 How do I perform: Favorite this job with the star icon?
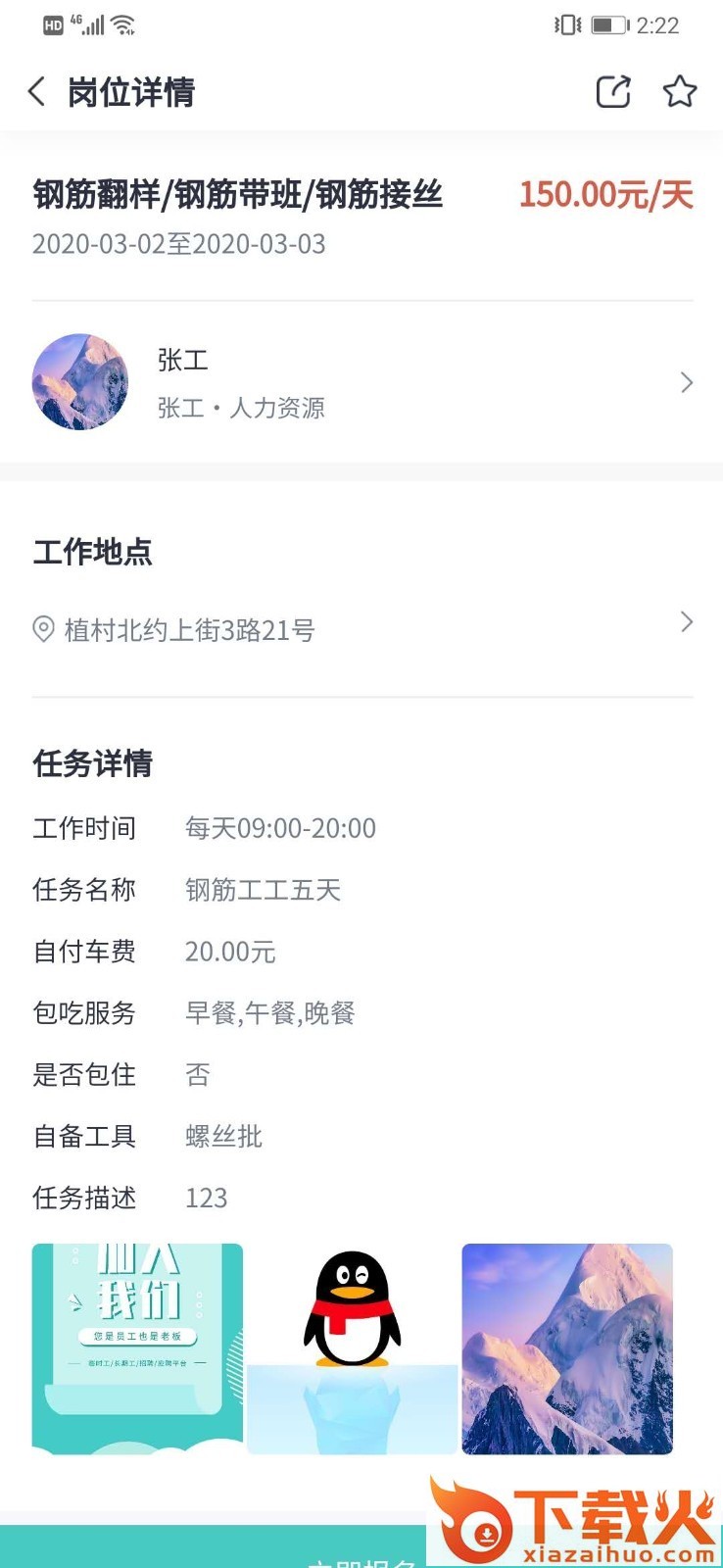(x=679, y=92)
